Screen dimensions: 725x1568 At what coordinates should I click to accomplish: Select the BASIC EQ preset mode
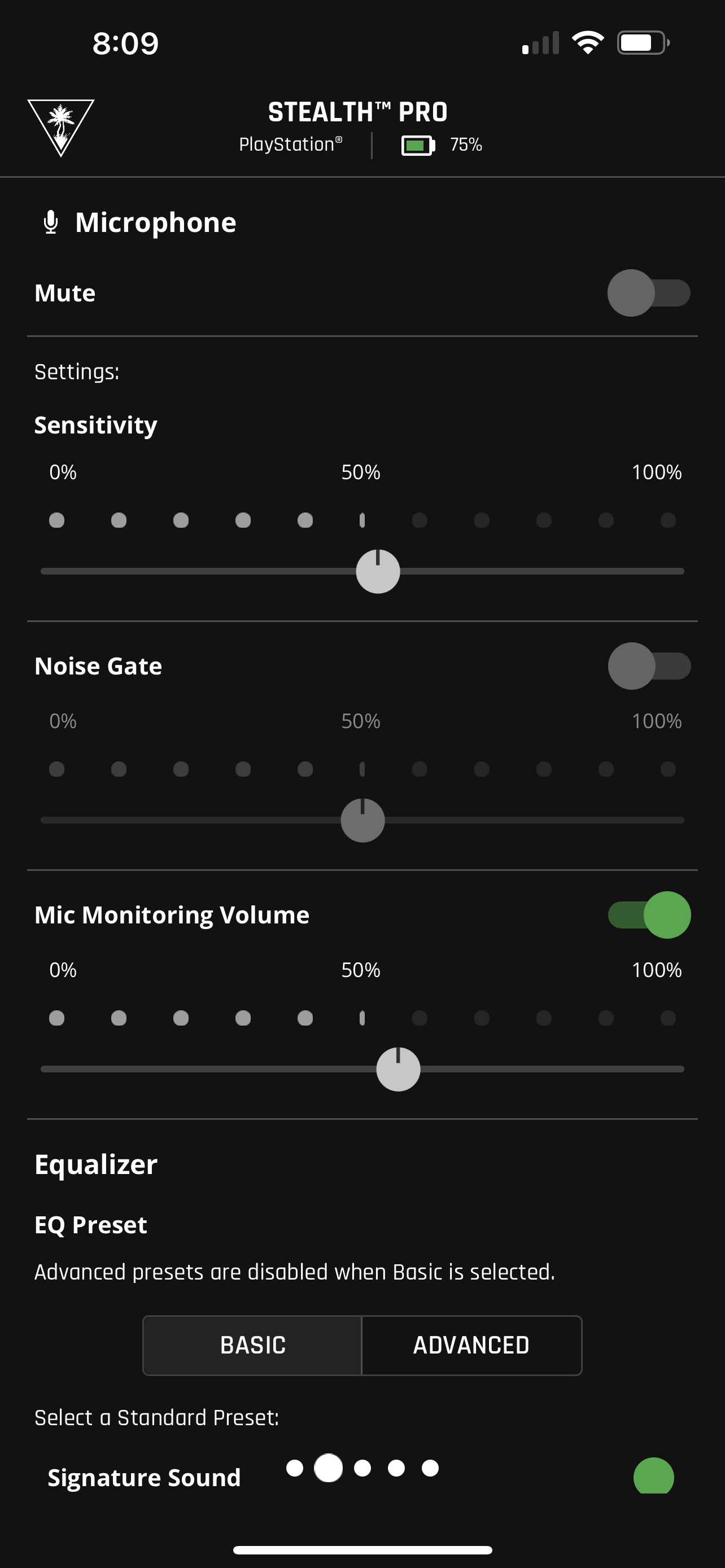point(252,1345)
